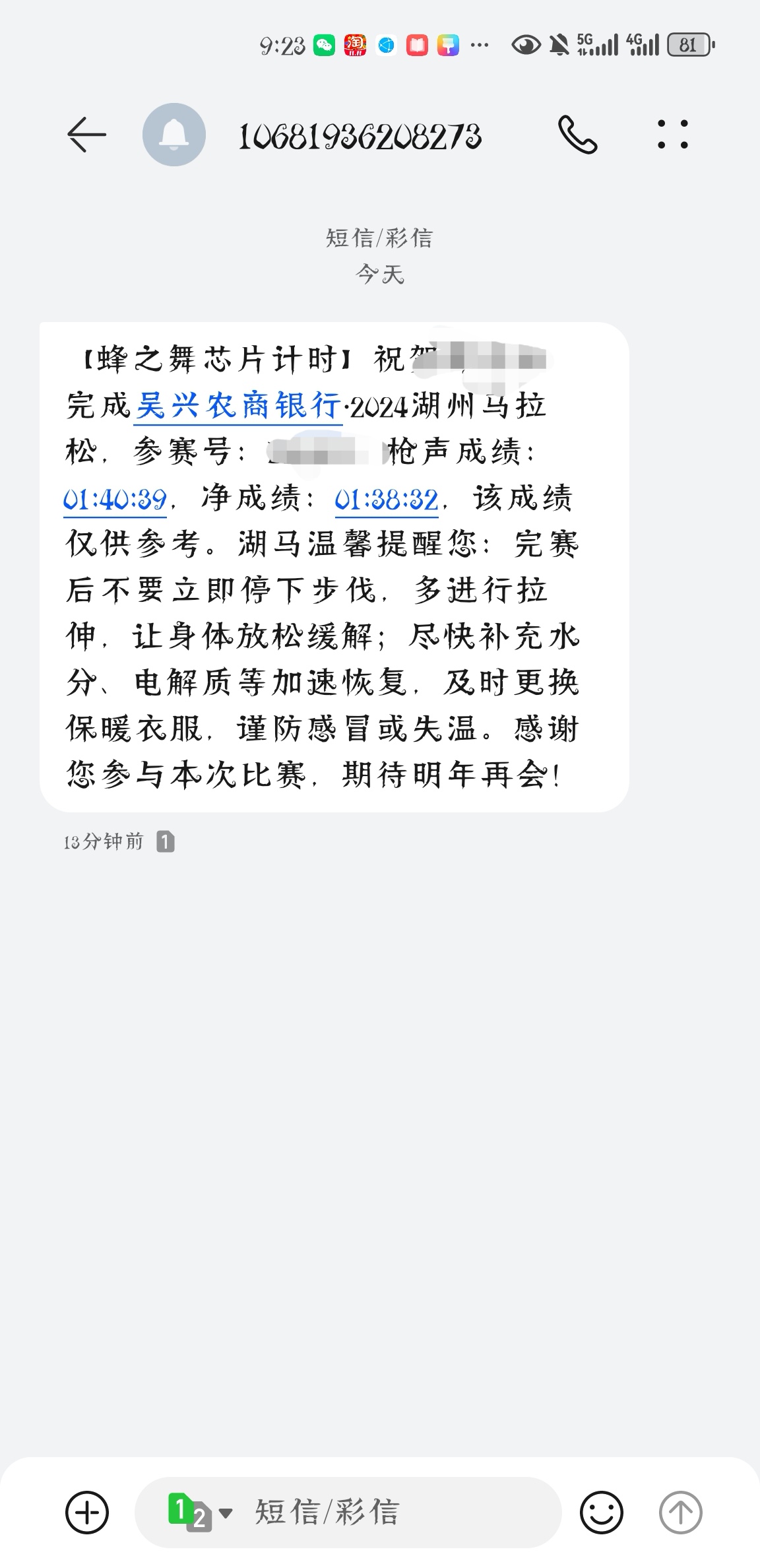
Task: Go back to the message list
Action: tap(86, 135)
